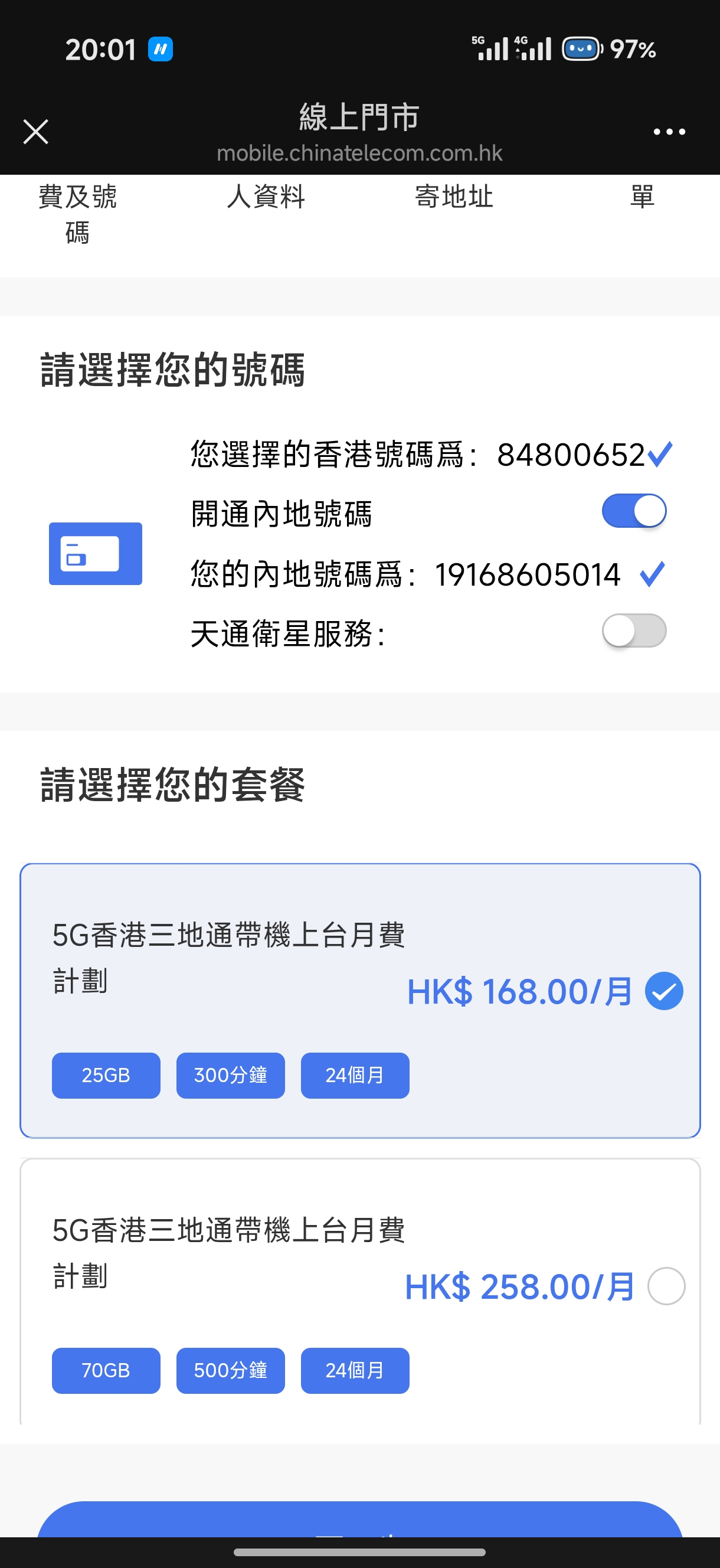Open the 單 tab
Viewport: 720px width, 1568px height.
pos(641,196)
